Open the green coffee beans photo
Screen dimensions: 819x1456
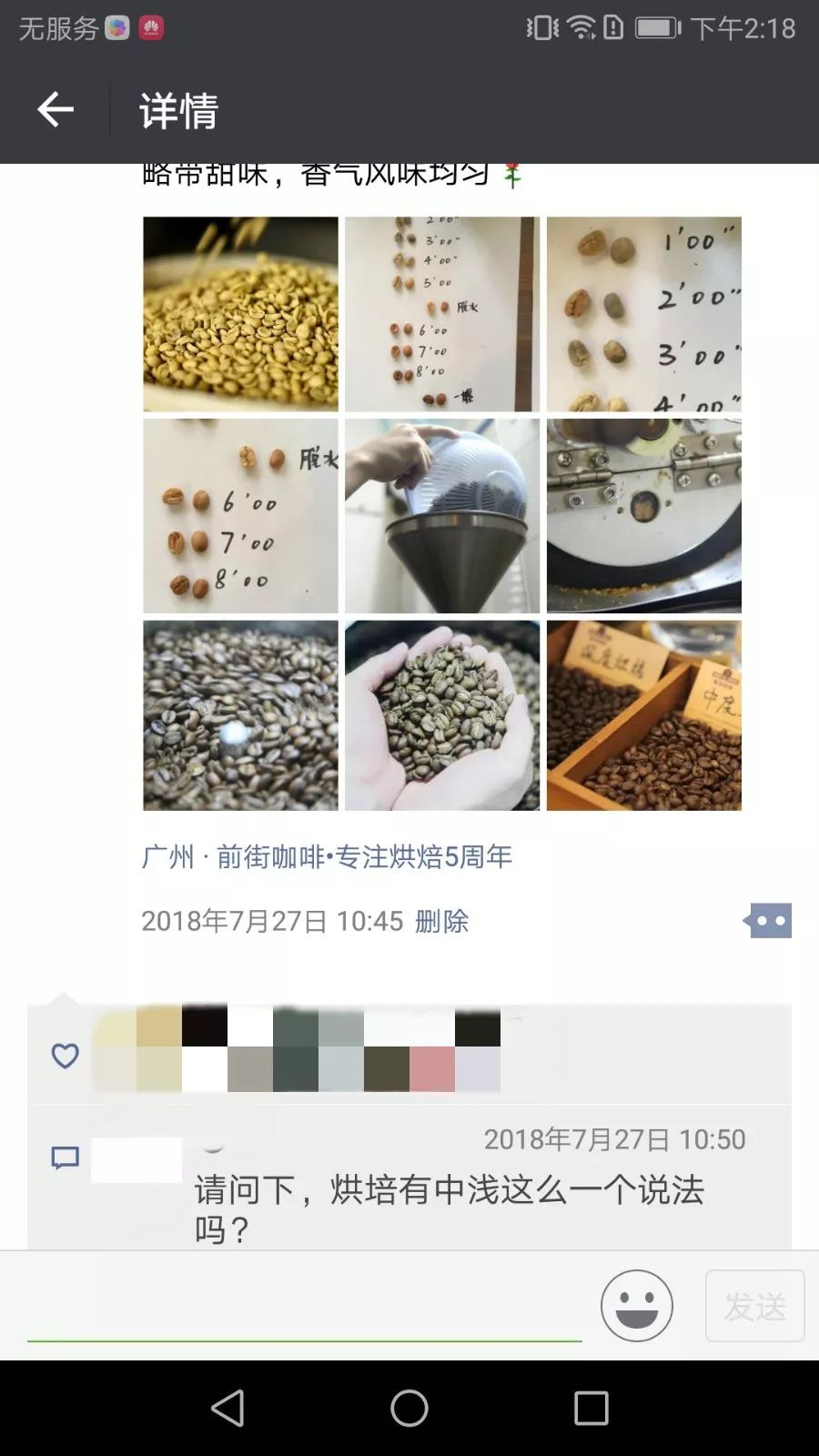click(240, 314)
